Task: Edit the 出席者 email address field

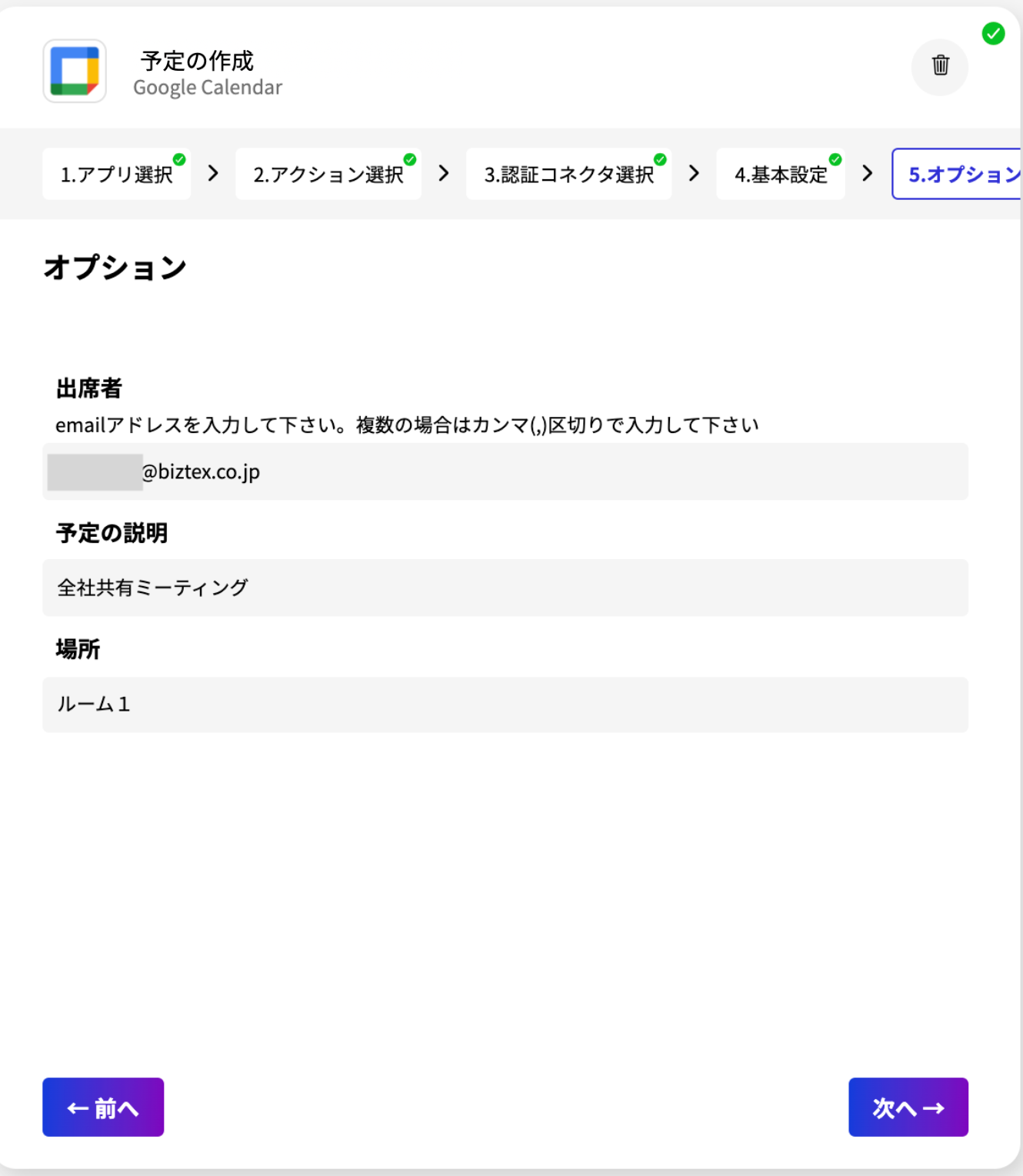Action: coord(538,471)
